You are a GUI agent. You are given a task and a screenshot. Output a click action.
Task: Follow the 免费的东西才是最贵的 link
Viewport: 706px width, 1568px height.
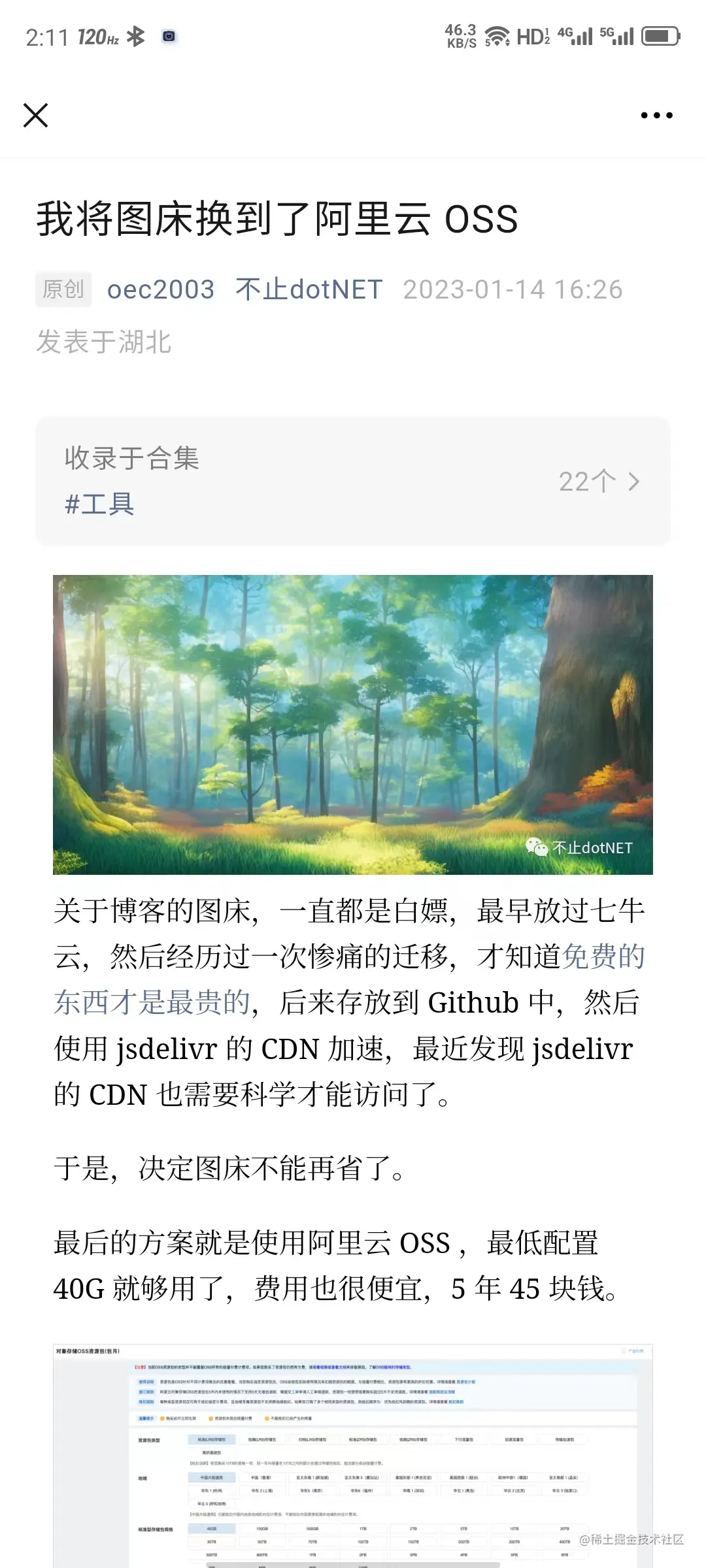click(152, 1002)
